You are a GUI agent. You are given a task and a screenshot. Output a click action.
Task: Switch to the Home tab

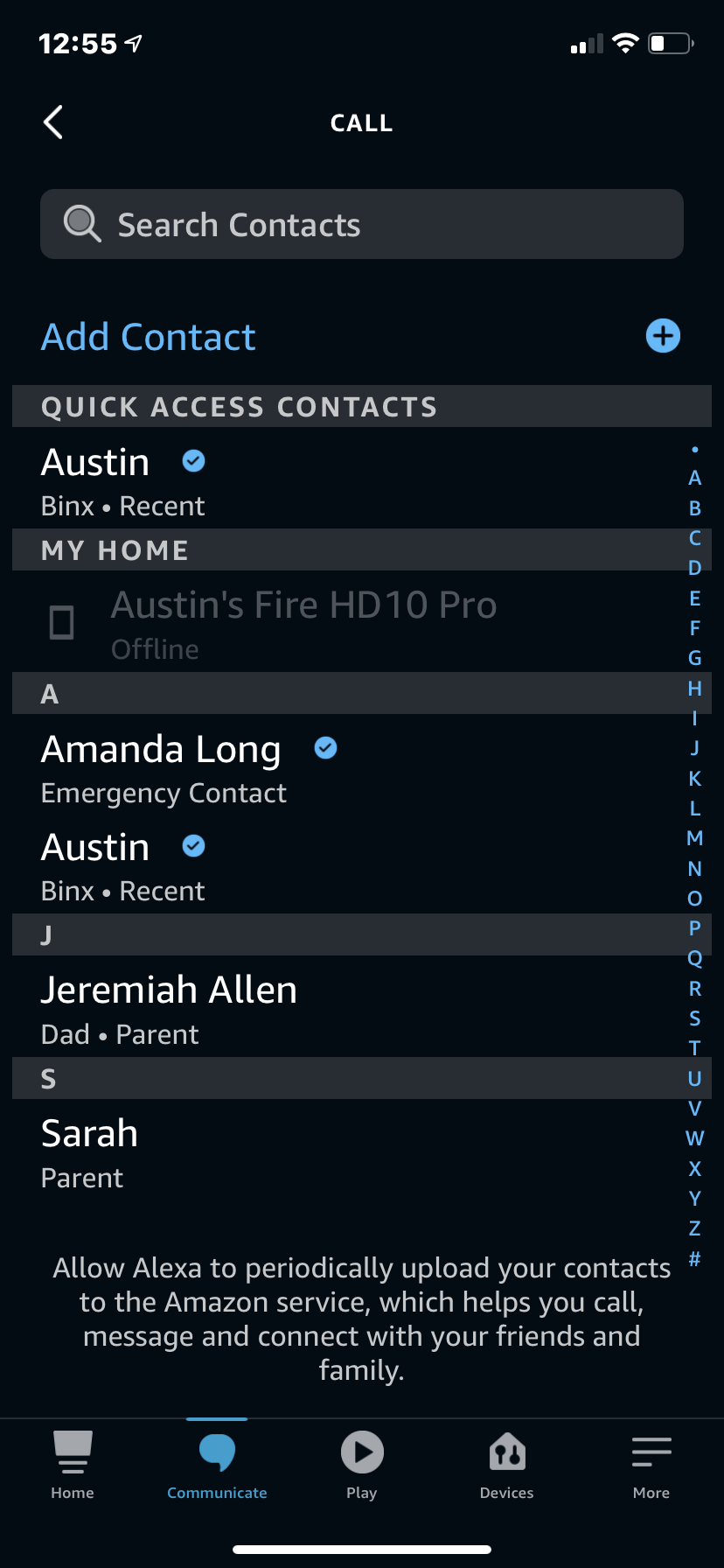(x=73, y=1465)
